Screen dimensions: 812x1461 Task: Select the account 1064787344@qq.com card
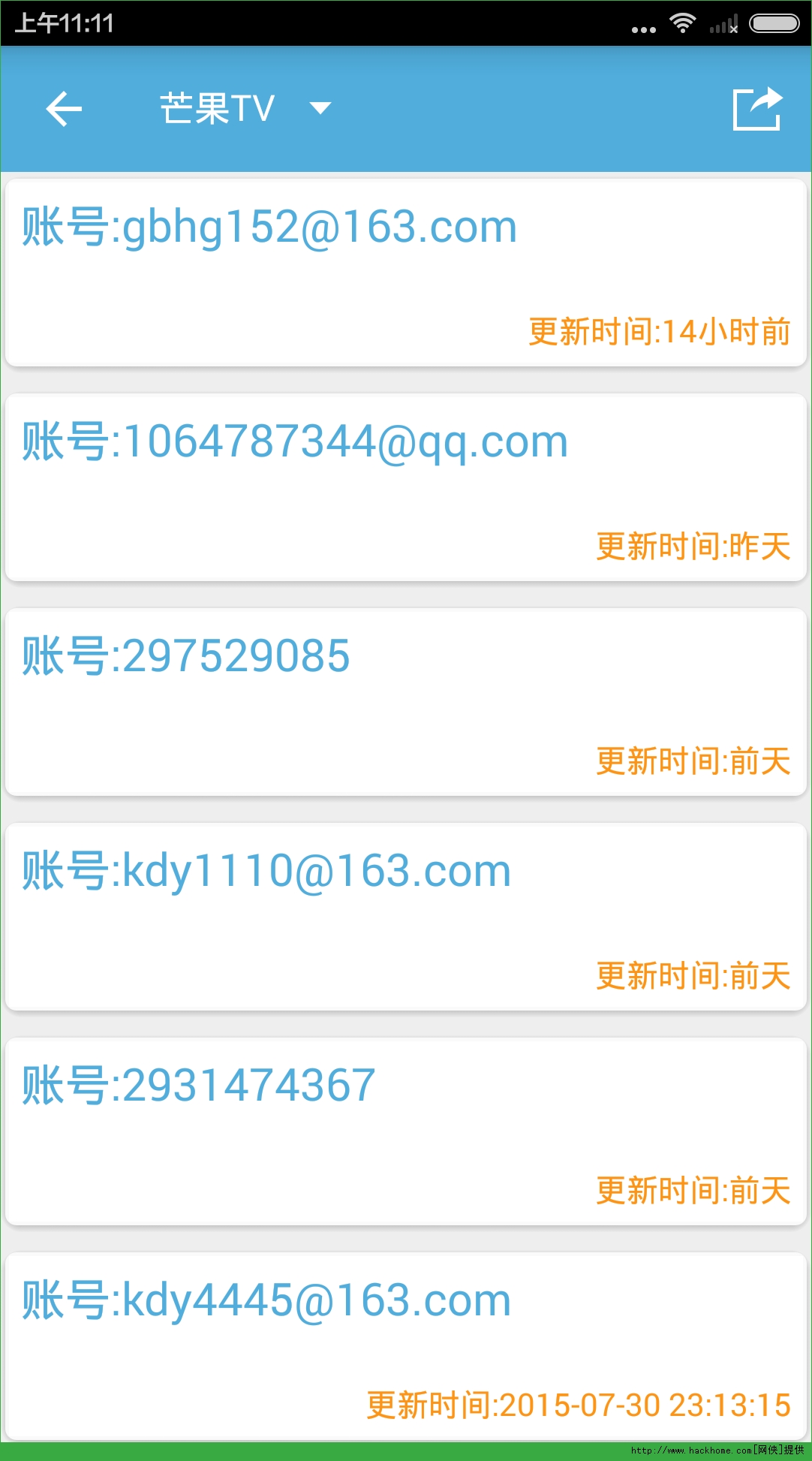coord(405,487)
